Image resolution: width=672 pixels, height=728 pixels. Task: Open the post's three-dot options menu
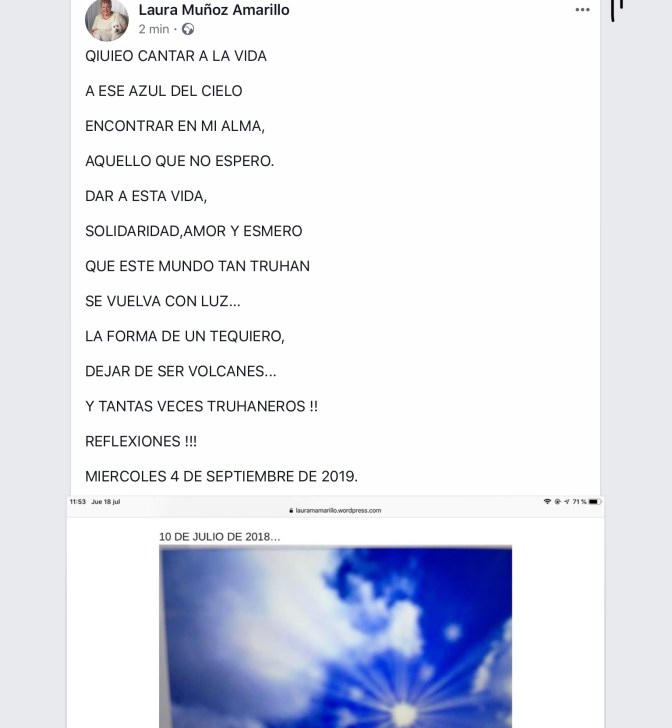582,10
